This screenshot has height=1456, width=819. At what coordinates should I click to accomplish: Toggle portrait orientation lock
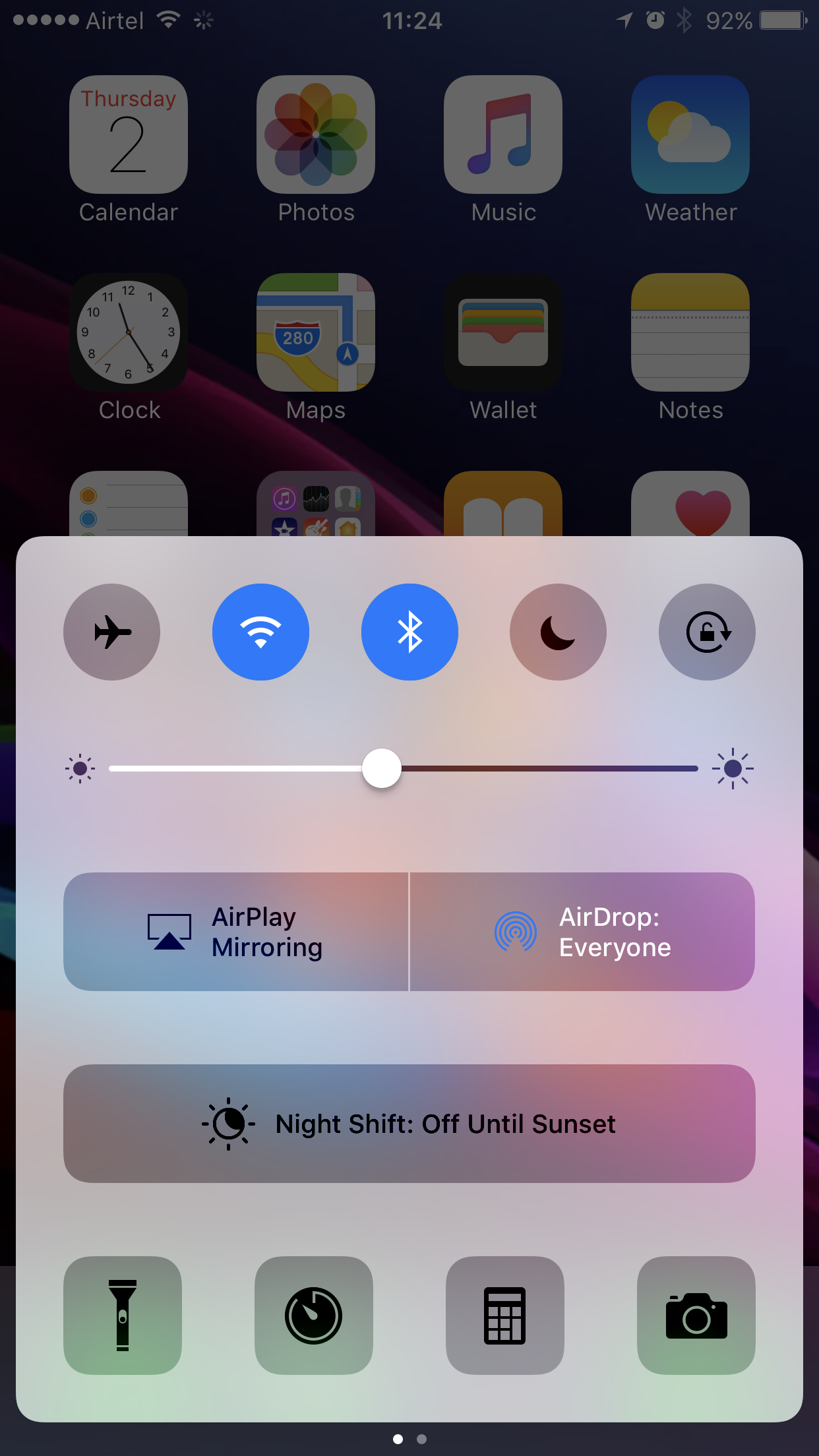tap(707, 632)
